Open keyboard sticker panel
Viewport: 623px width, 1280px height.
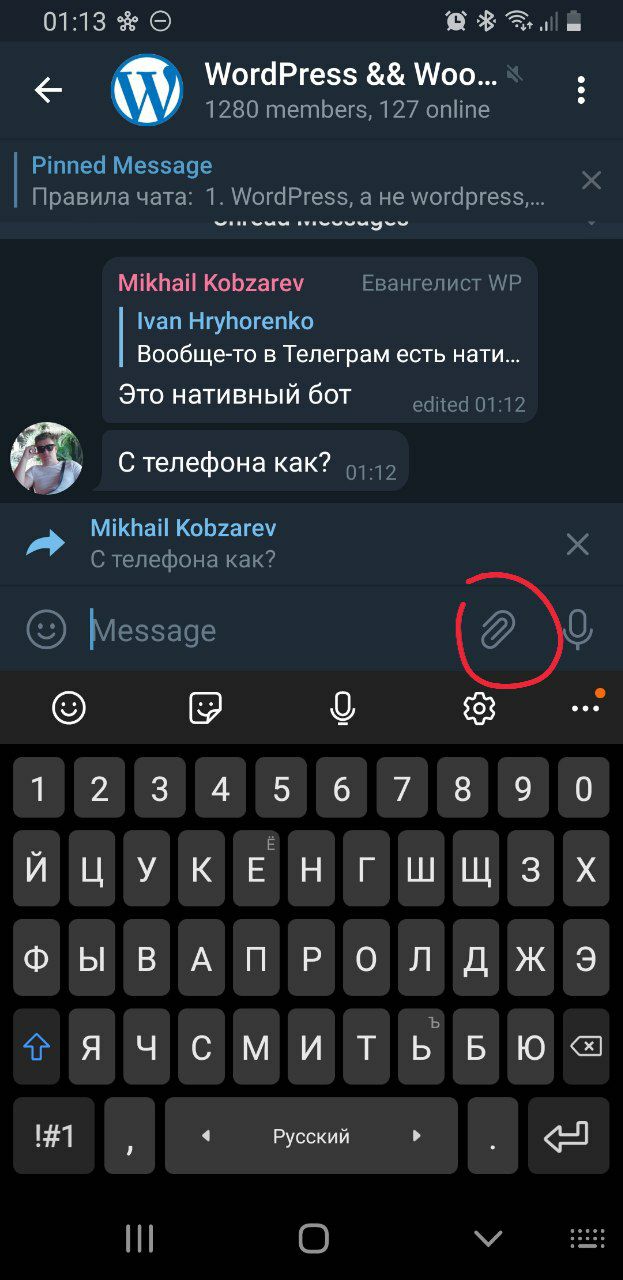point(205,708)
